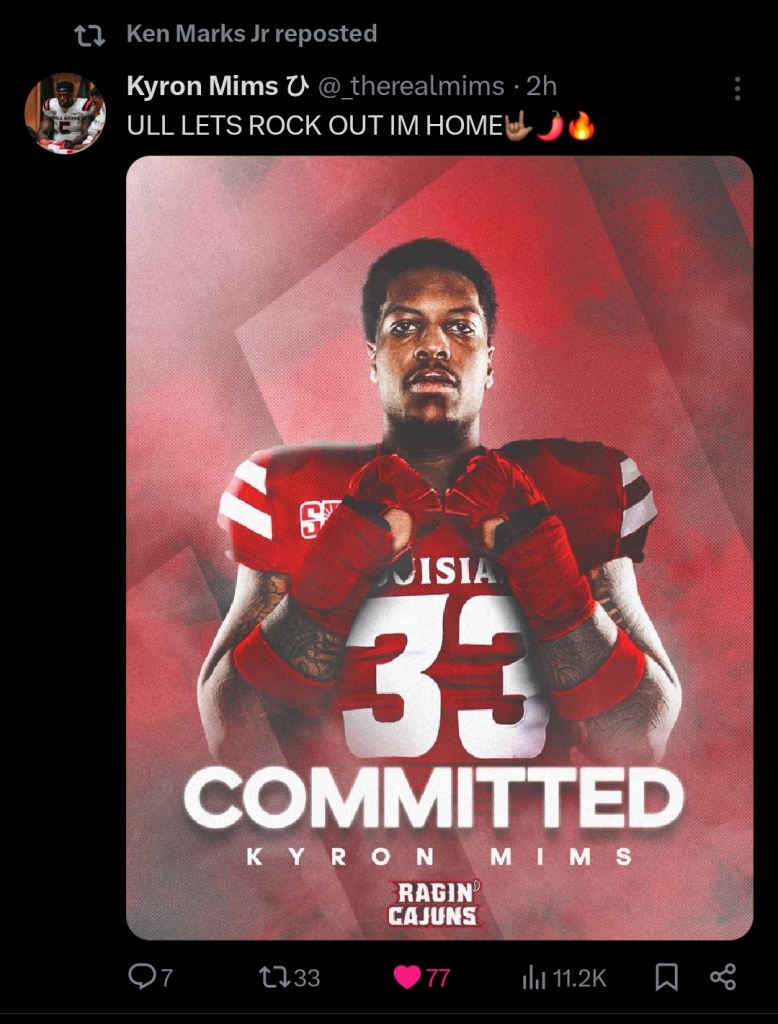Open the @_therealmims handle
The width and height of the screenshot is (778, 1024).
[410, 87]
